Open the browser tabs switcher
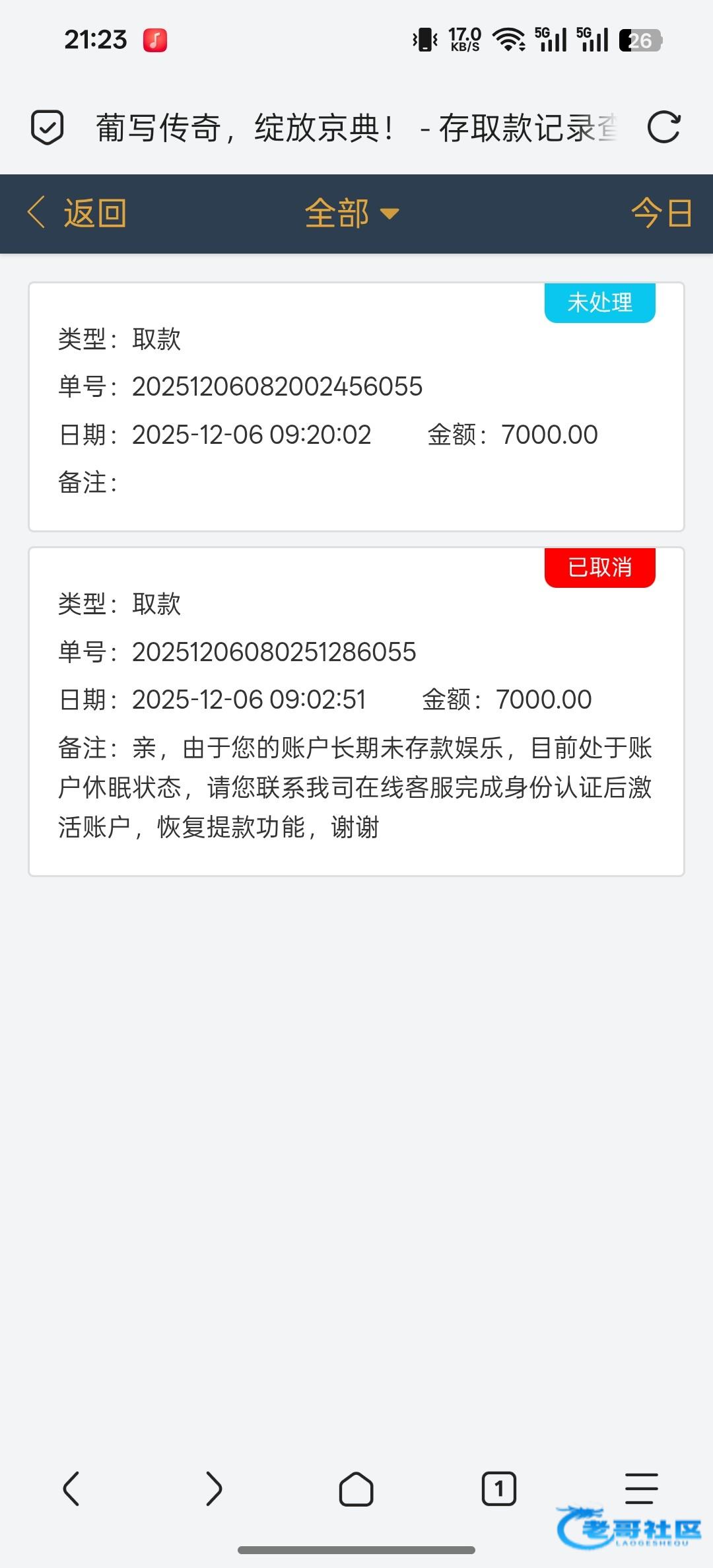The image size is (713, 1568). (x=499, y=1489)
